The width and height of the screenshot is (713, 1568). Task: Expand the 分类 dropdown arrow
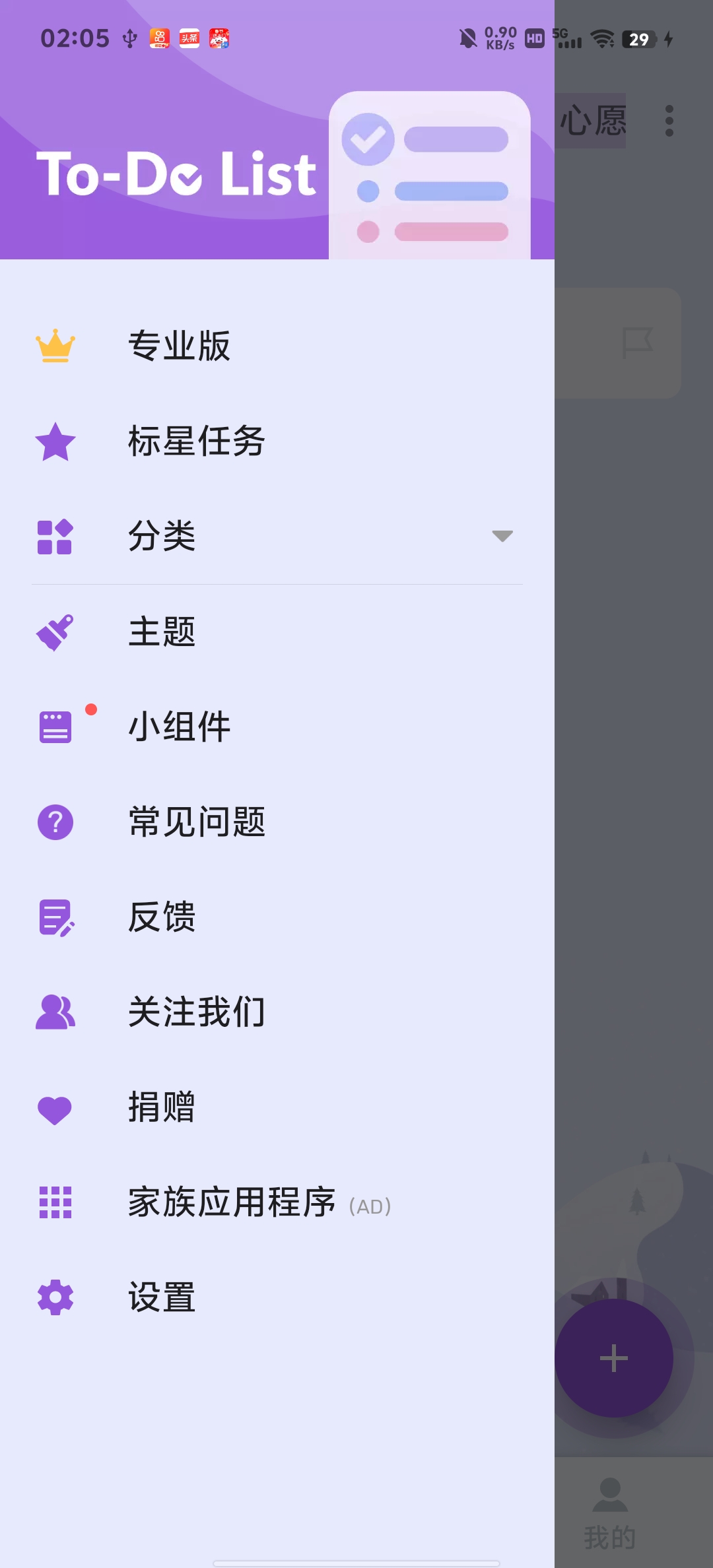pos(502,537)
